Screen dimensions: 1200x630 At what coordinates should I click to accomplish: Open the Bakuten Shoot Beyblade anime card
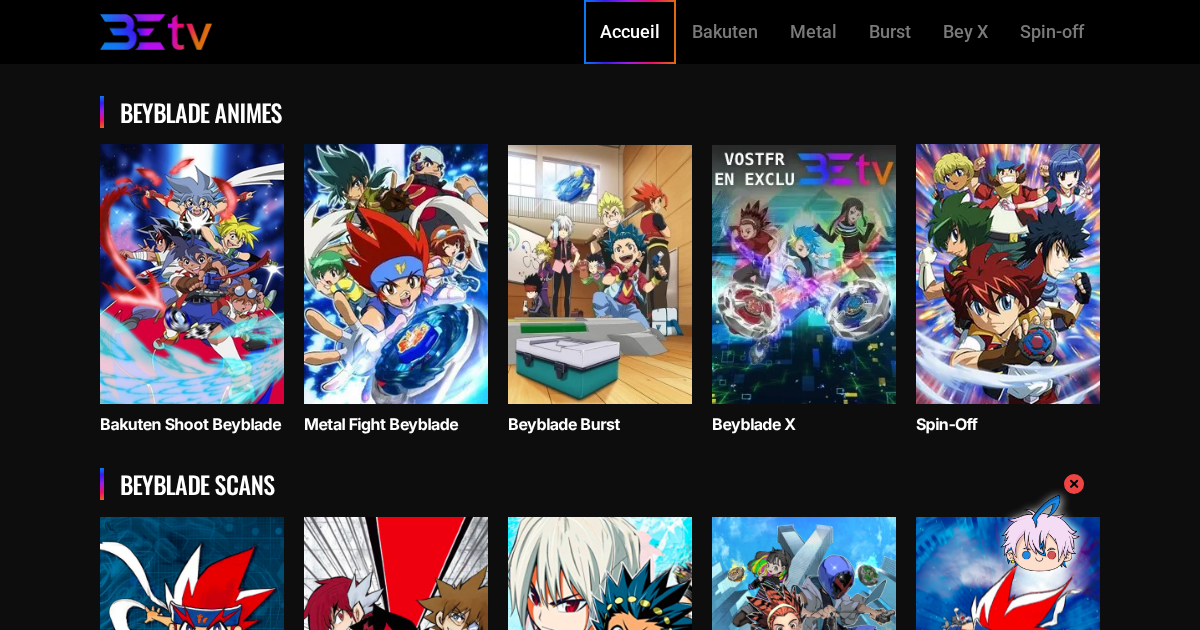192,274
